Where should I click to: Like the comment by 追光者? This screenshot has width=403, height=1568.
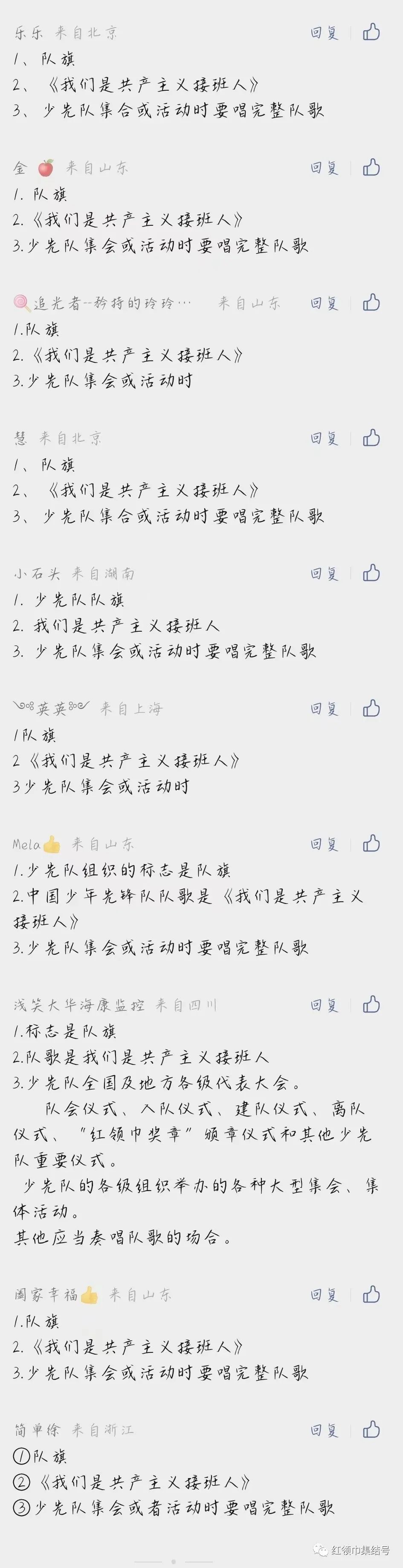pos(371,302)
